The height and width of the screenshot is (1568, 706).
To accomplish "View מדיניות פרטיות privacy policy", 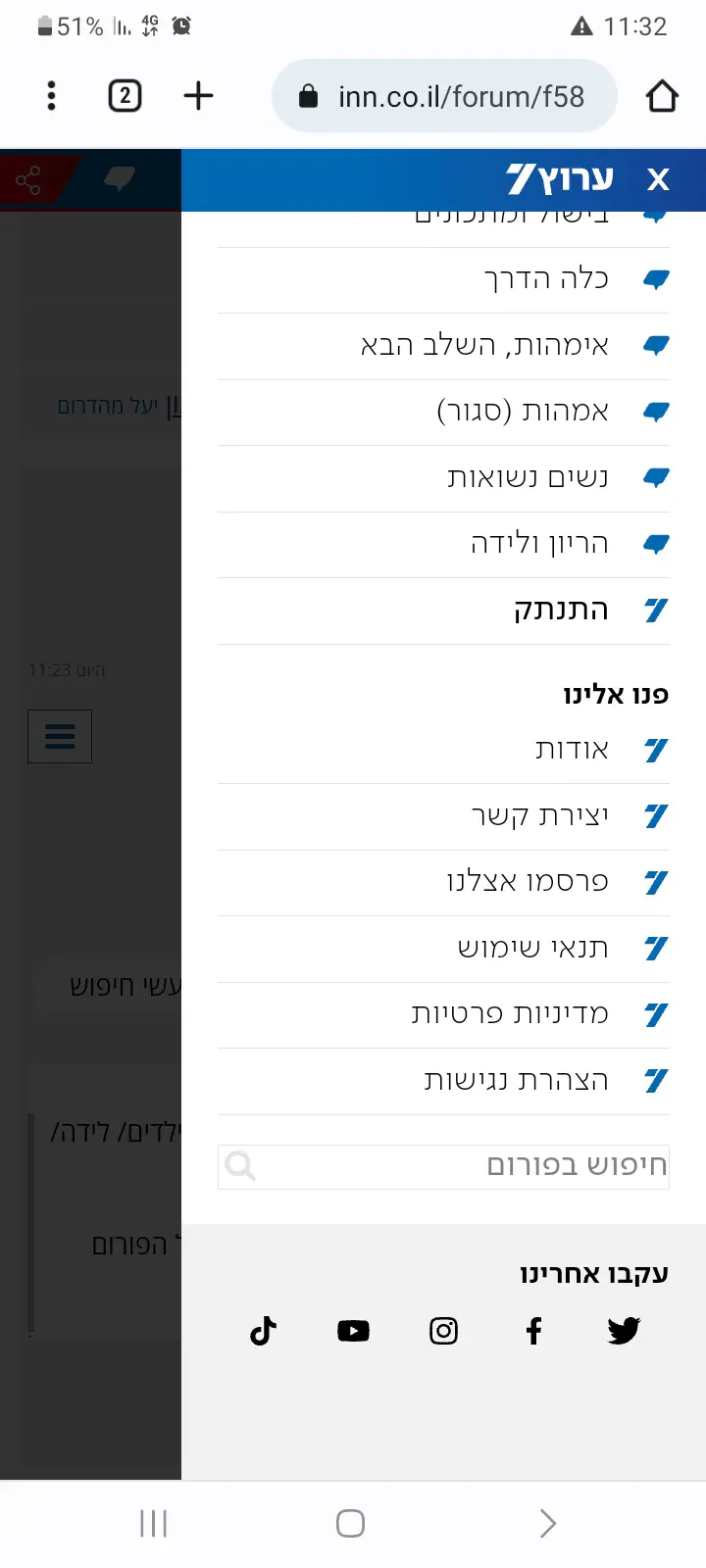I will (510, 1014).
